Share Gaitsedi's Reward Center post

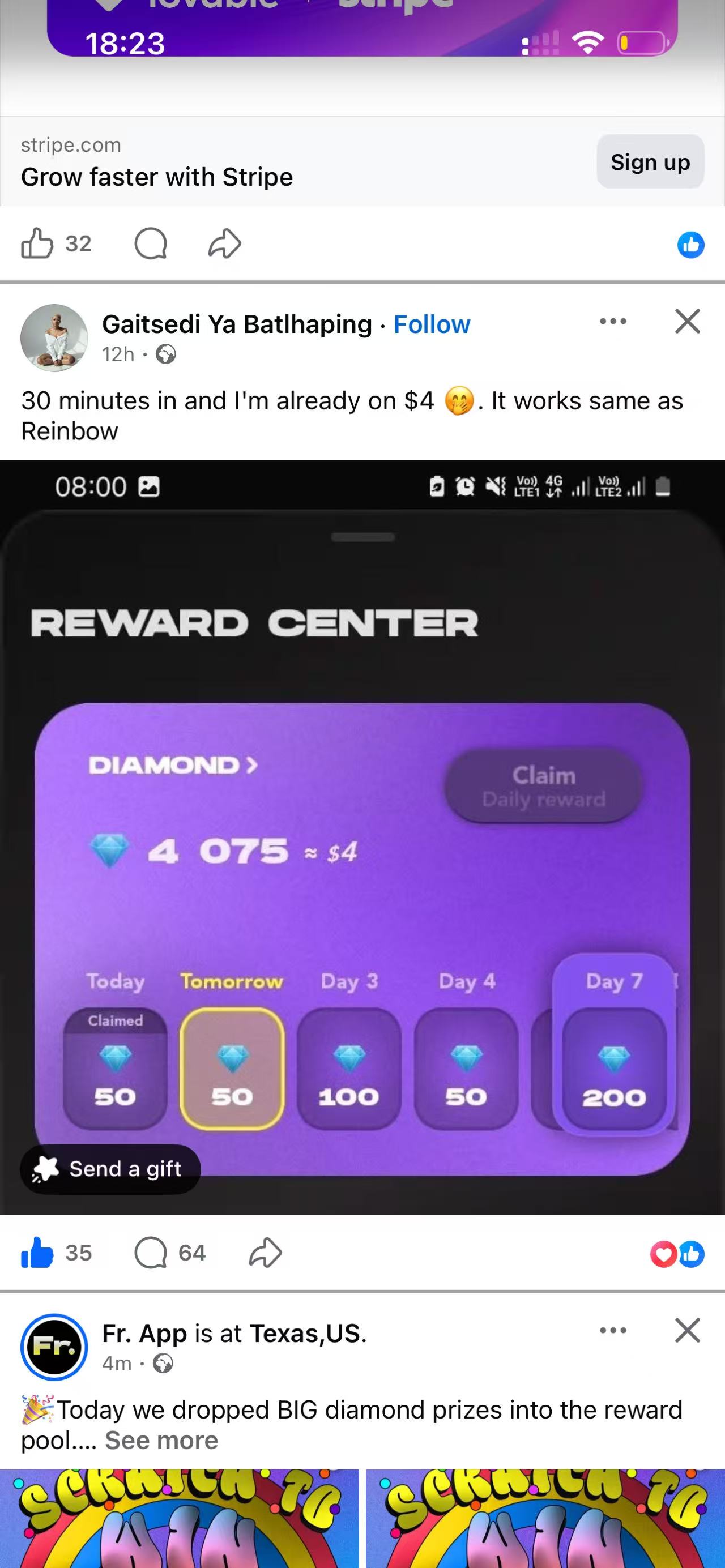tap(266, 1253)
